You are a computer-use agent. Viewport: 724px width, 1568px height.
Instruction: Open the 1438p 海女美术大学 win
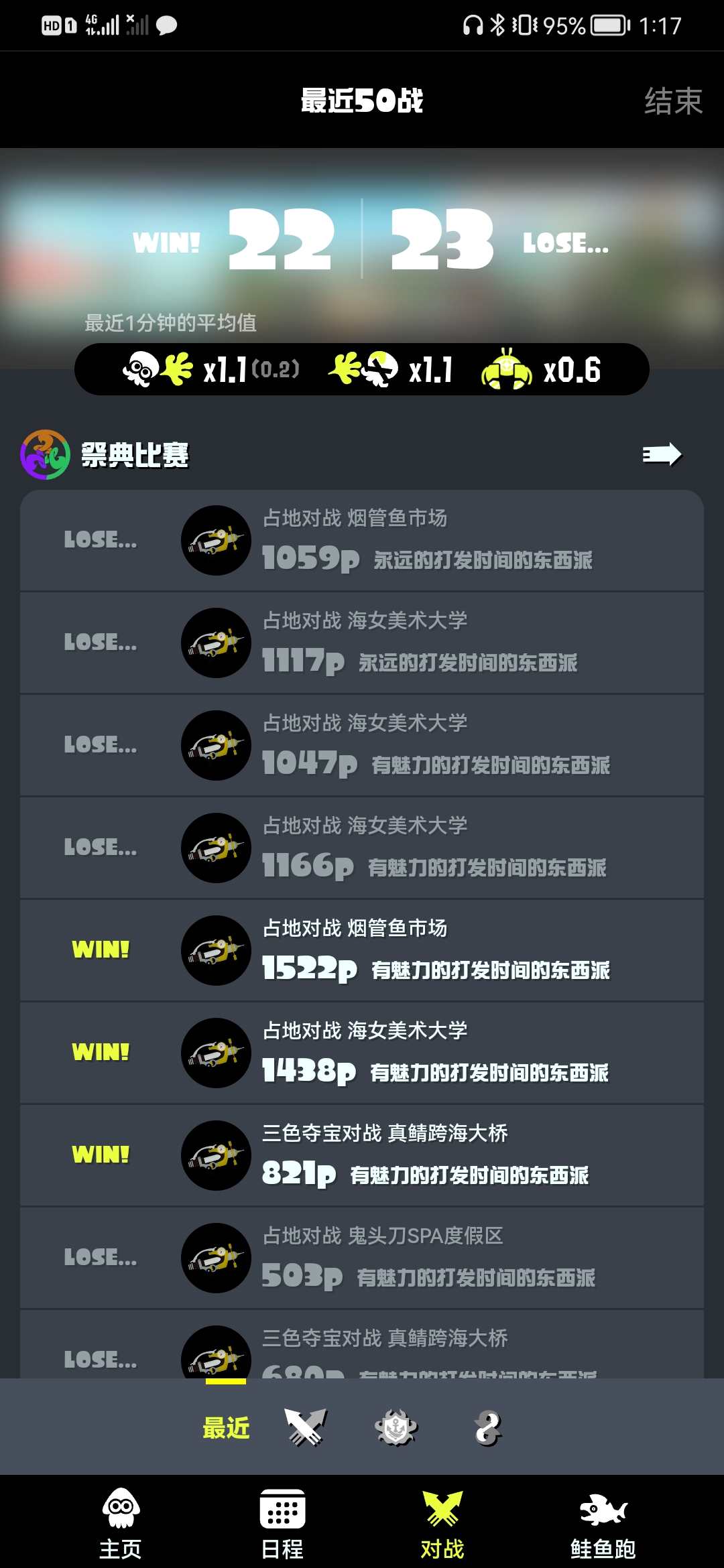362,1053
